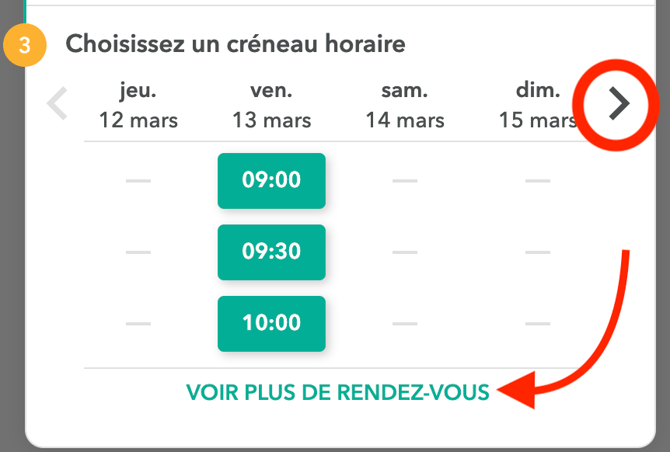Open Voir plus de rendez-vous

point(337,392)
